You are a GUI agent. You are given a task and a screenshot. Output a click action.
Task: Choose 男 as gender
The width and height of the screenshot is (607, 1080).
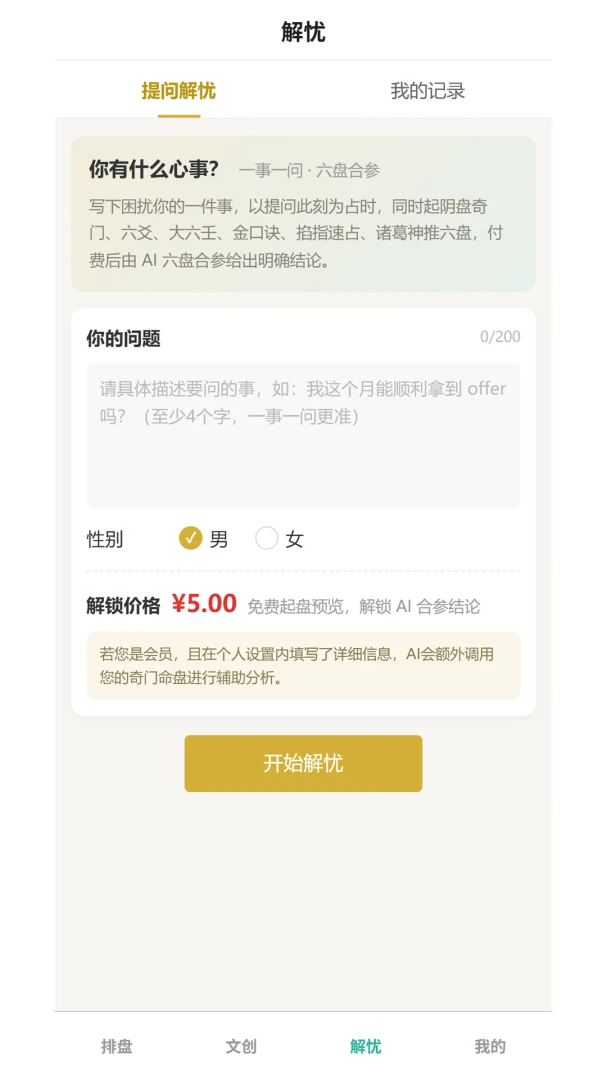203,539
